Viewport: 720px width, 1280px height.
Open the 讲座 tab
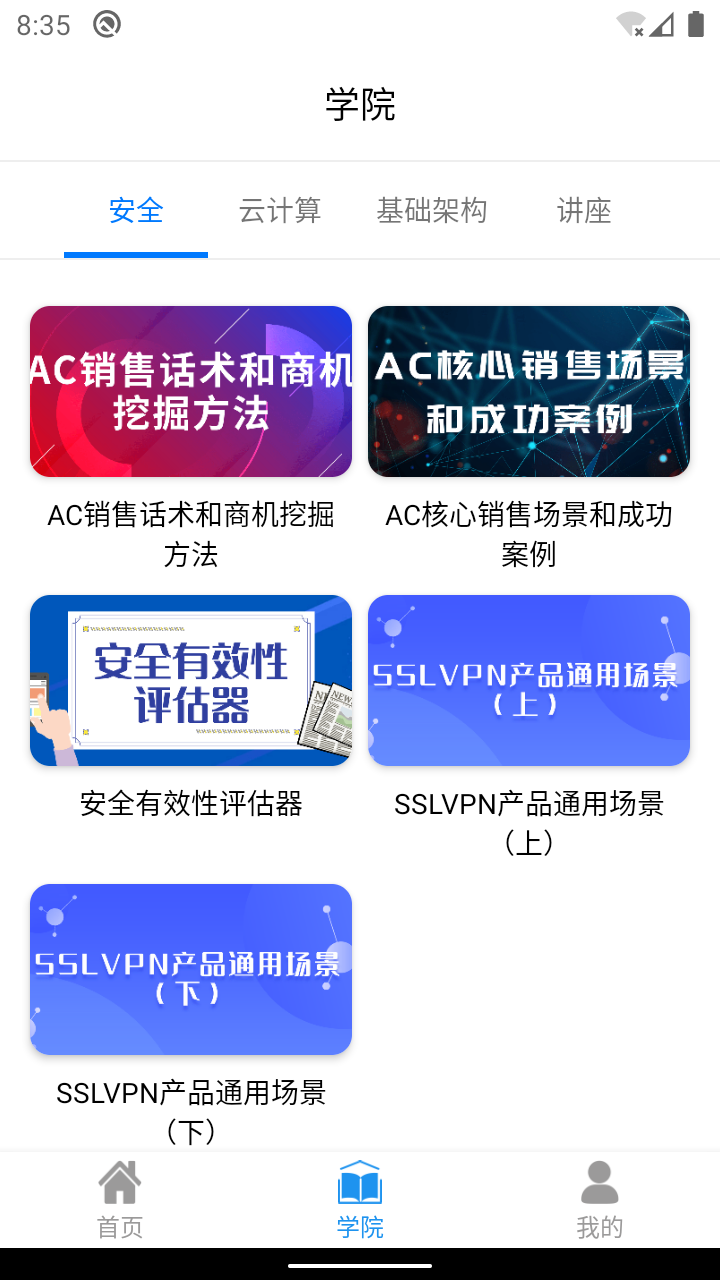click(x=584, y=211)
